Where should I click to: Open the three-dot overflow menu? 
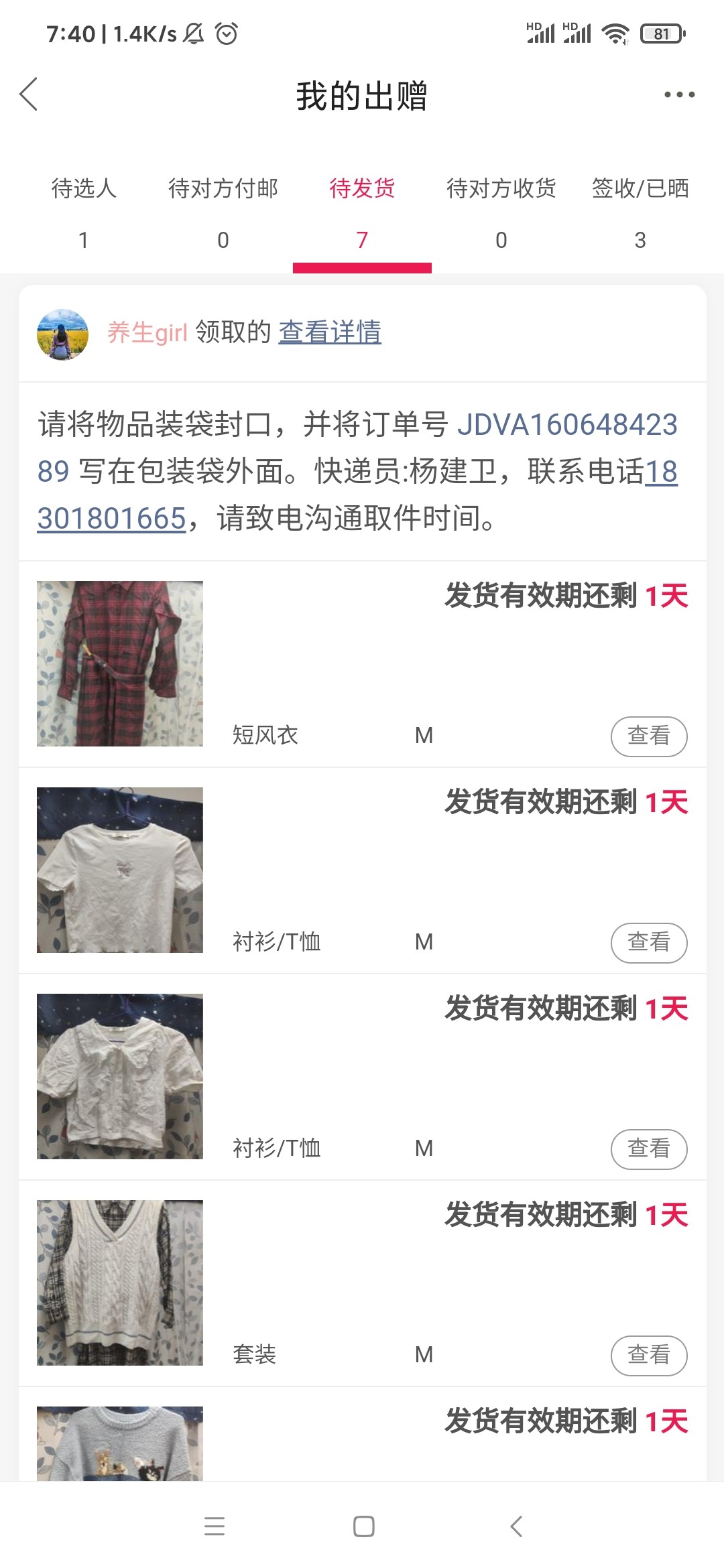pyautogui.click(x=679, y=94)
